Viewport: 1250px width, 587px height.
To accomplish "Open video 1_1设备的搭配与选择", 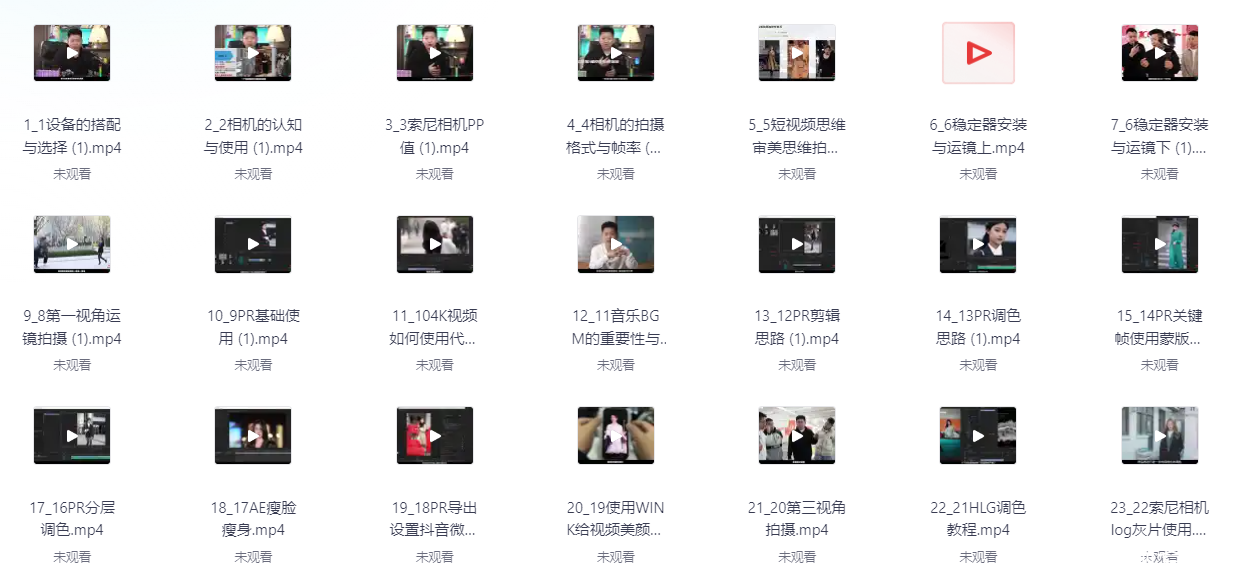I will [72, 53].
